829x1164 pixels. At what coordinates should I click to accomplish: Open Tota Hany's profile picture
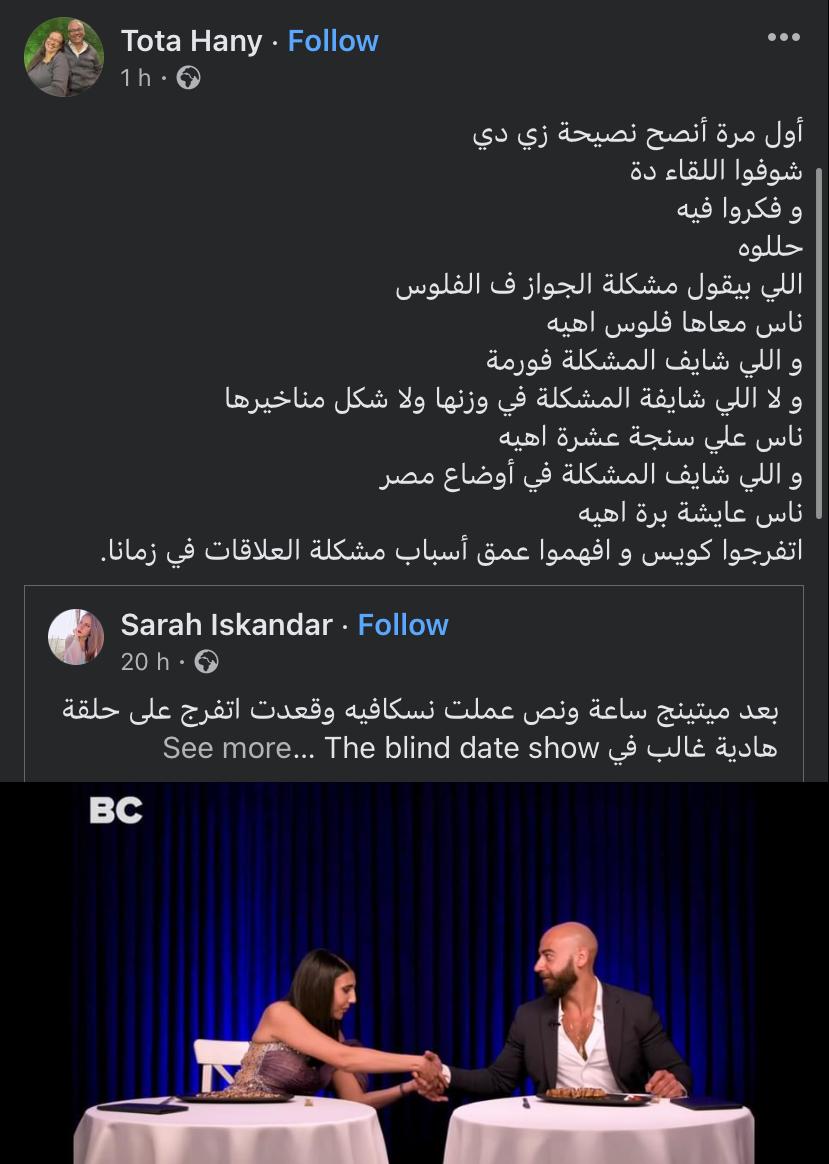coord(64,57)
